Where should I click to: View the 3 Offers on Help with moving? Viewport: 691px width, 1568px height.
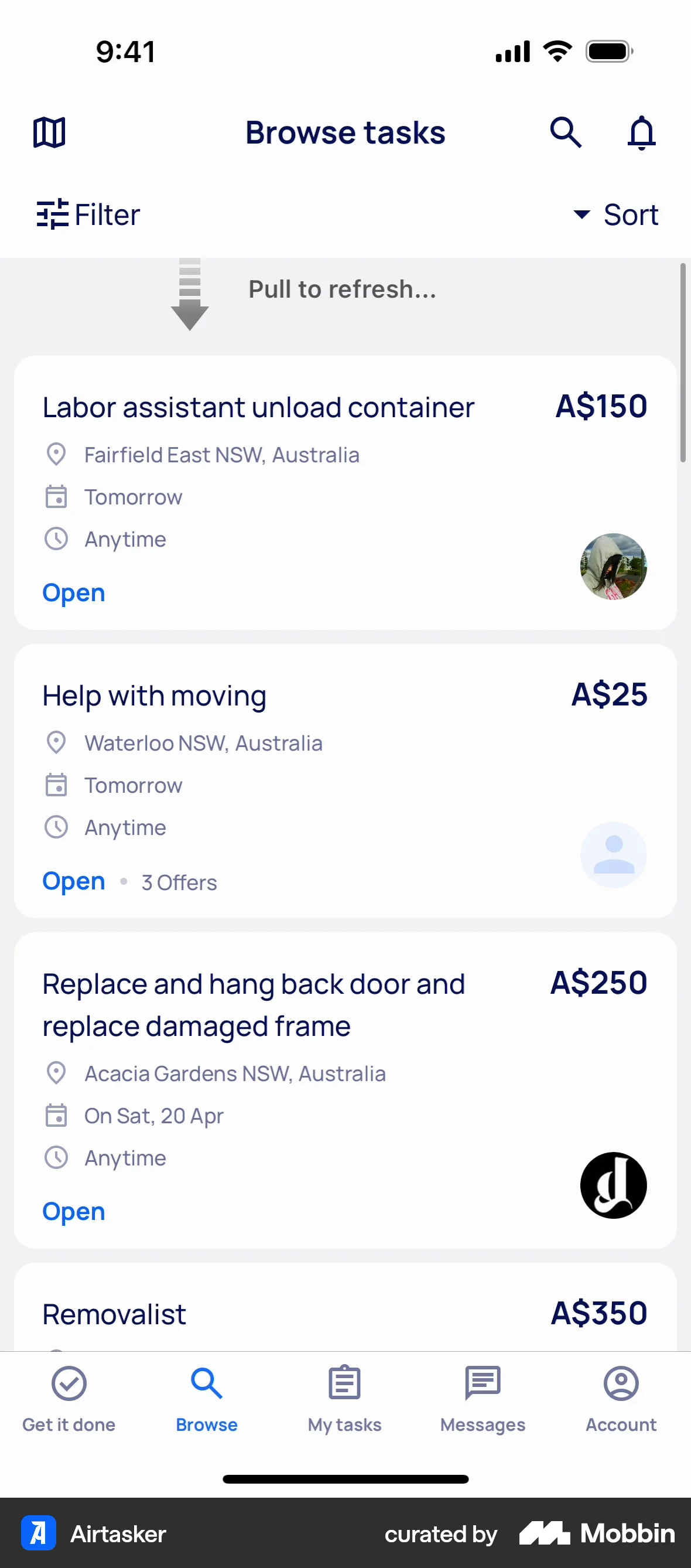pos(179,882)
